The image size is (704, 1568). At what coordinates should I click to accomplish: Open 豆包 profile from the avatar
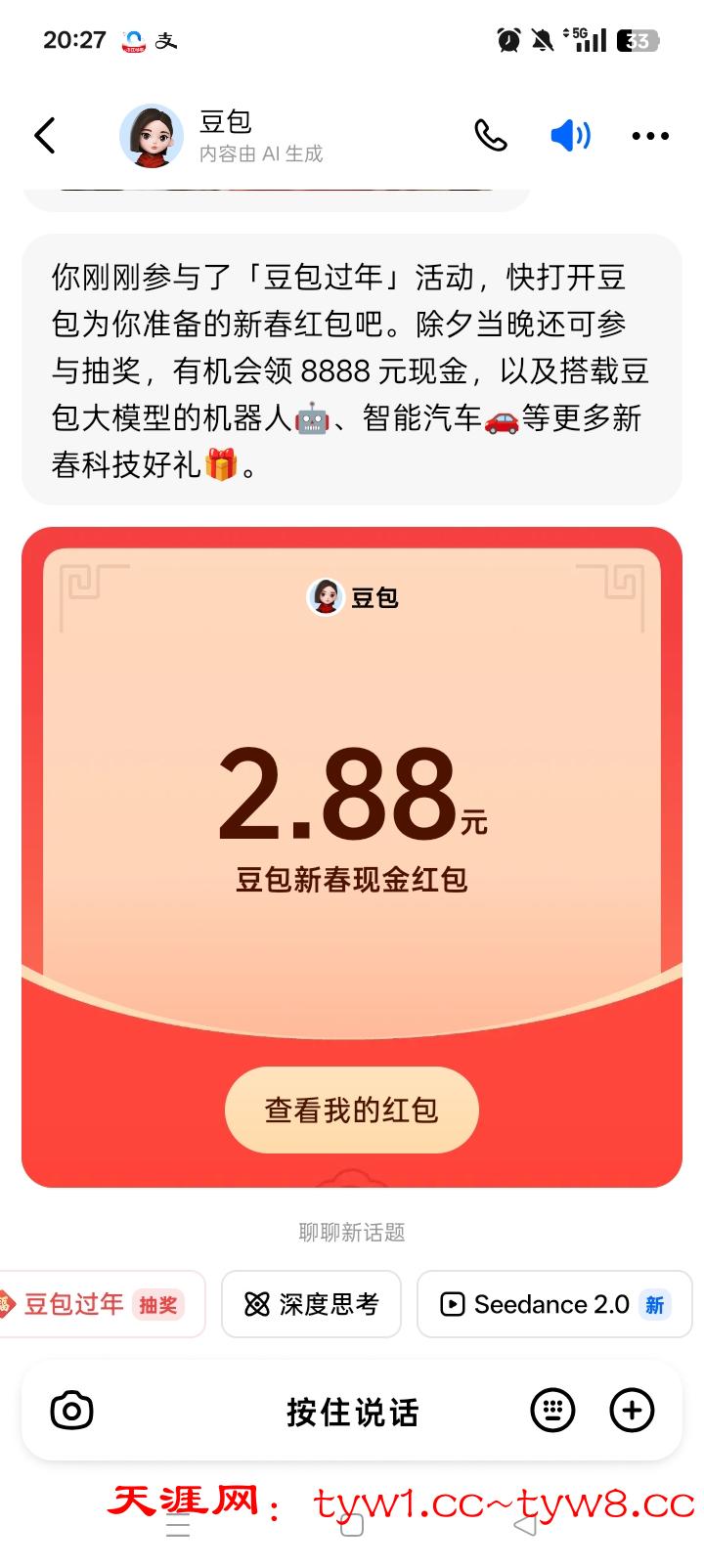click(x=152, y=136)
